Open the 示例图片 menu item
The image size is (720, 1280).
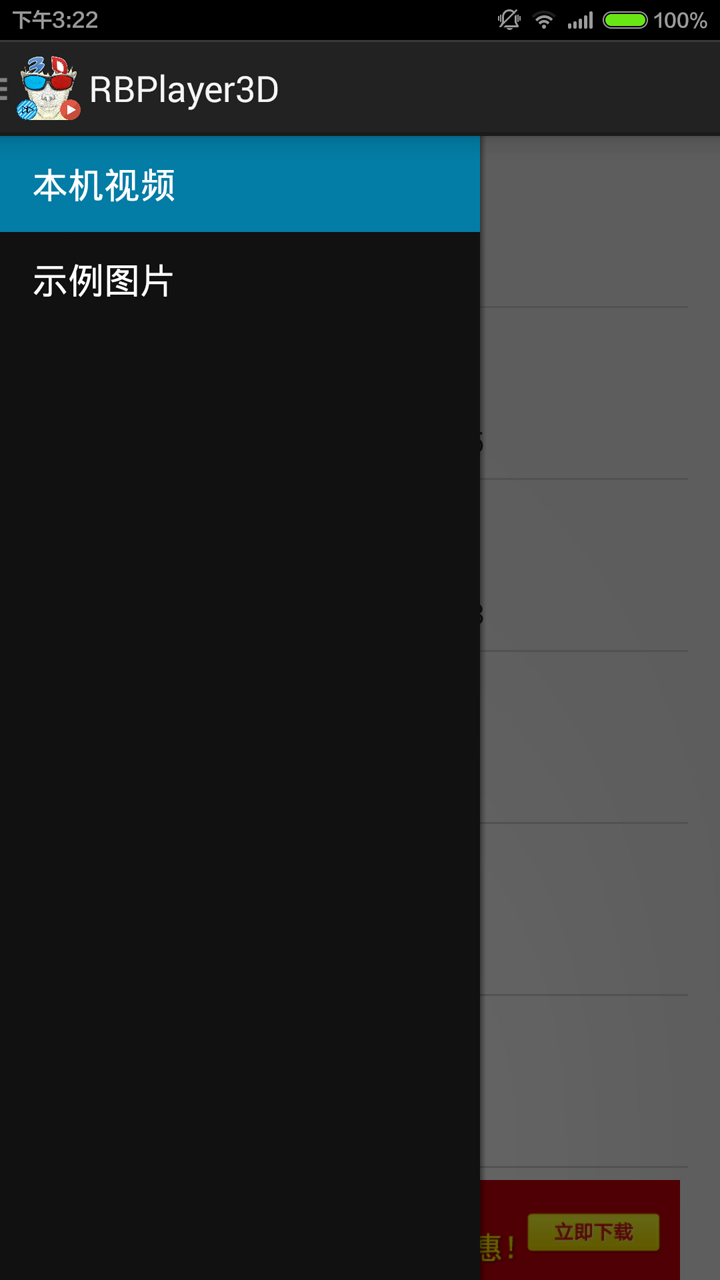[239, 281]
